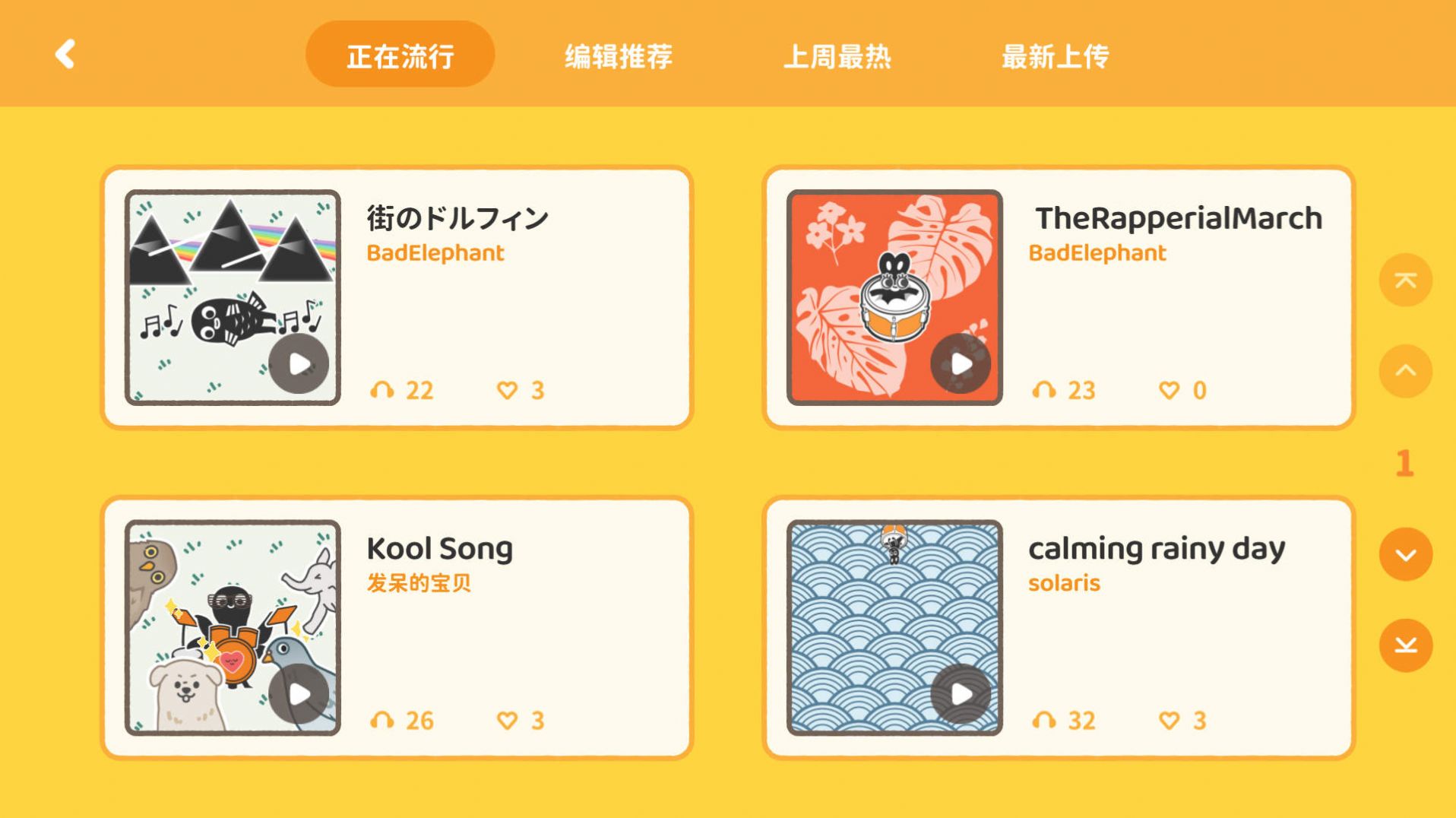Play the song 街のドルフィン
Screen dimensions: 1456x818
299,364
